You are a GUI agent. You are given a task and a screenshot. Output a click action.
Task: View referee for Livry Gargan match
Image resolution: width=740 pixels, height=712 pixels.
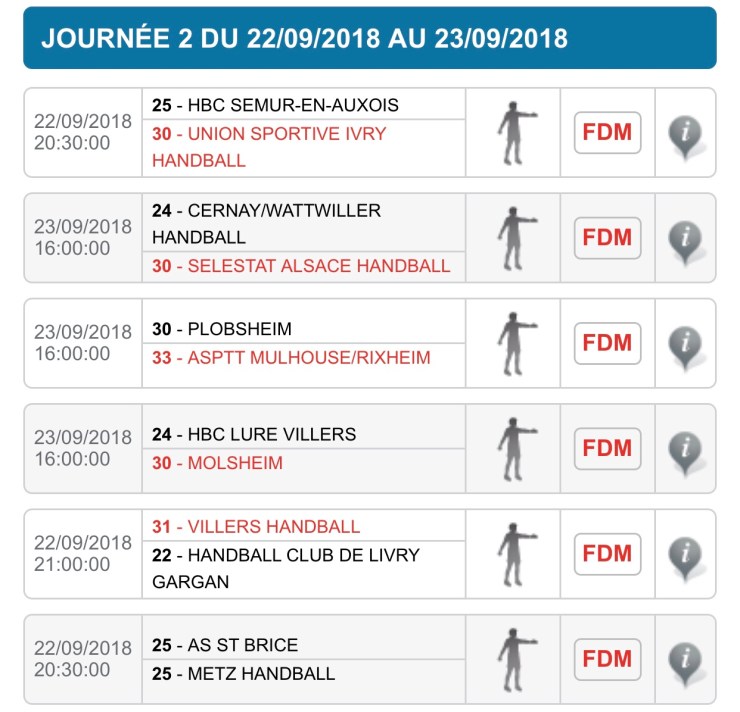pyautogui.click(x=514, y=553)
